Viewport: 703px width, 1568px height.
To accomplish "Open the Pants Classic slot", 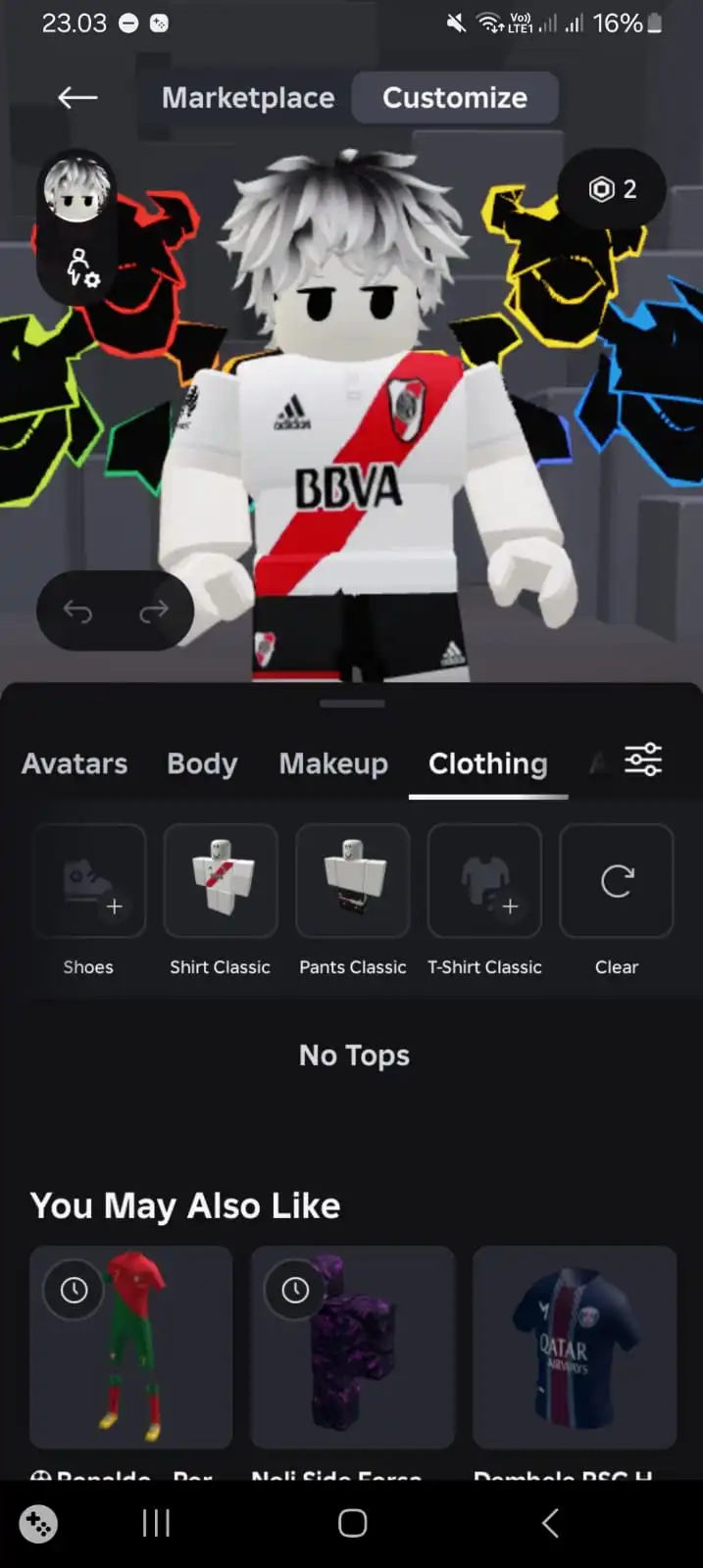I will click(x=353, y=881).
